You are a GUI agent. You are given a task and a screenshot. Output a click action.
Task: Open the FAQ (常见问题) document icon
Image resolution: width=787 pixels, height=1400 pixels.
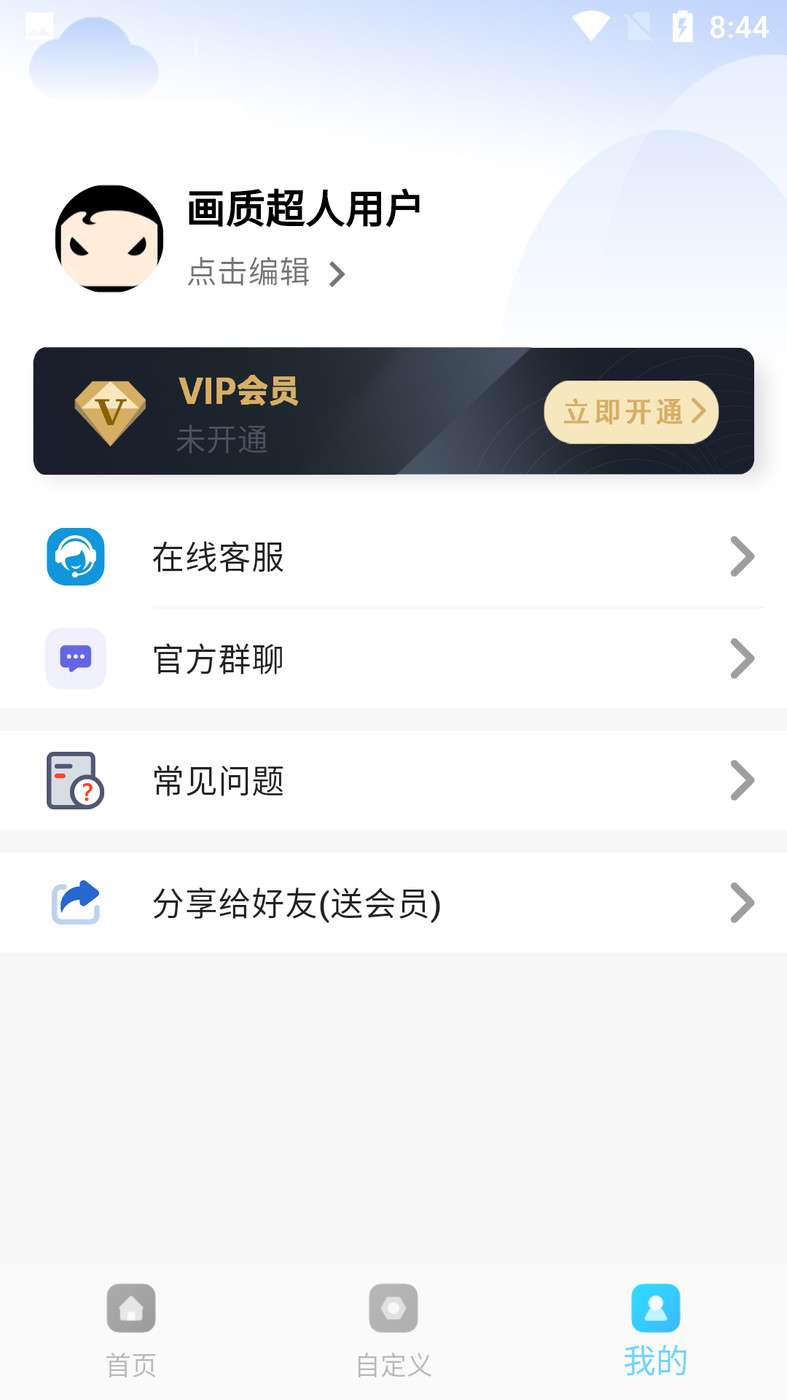pos(75,780)
